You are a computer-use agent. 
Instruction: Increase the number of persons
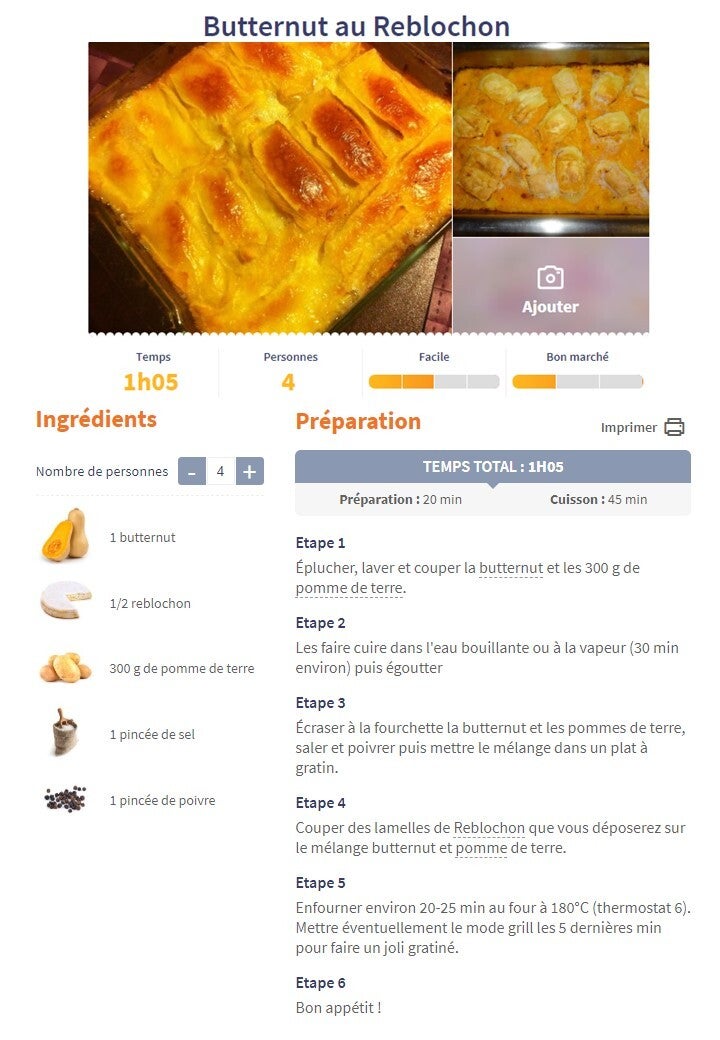click(x=249, y=471)
